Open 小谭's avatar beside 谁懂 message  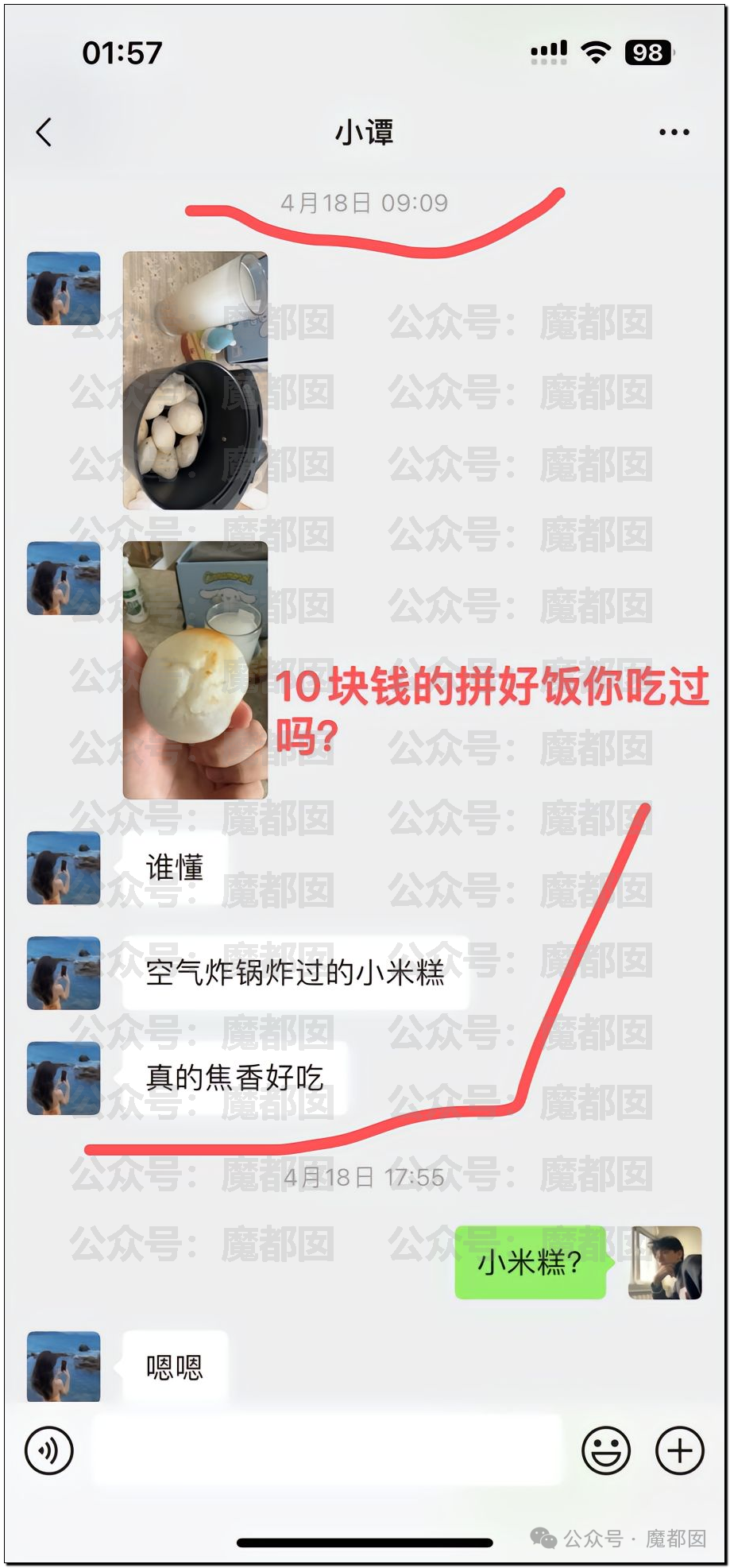click(x=64, y=868)
